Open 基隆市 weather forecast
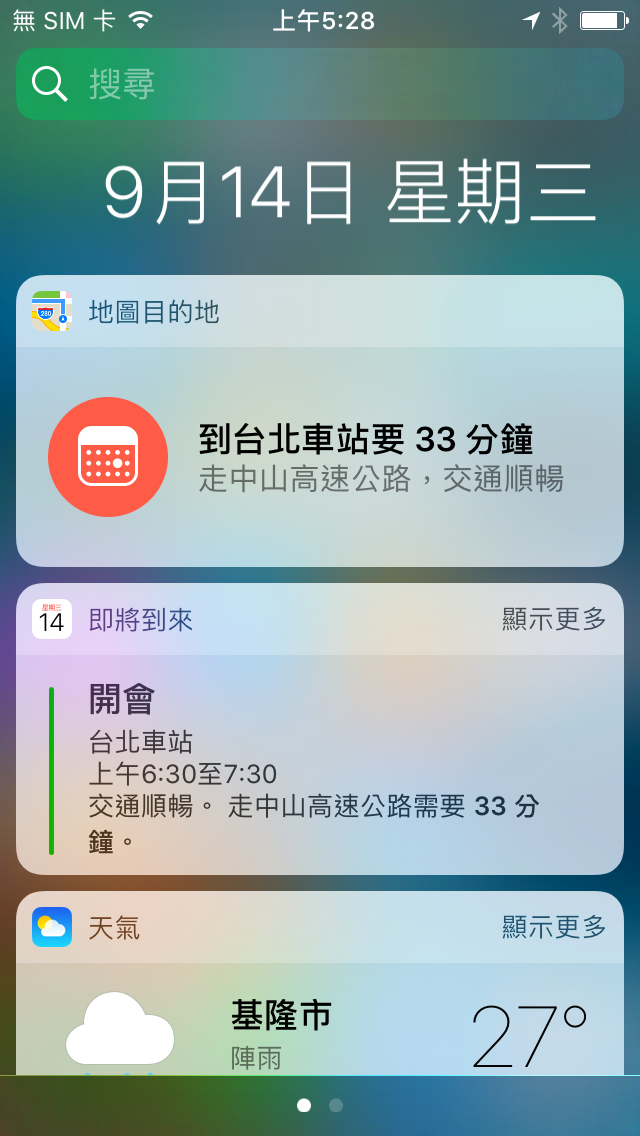This screenshot has height=1136, width=640. click(320, 1025)
